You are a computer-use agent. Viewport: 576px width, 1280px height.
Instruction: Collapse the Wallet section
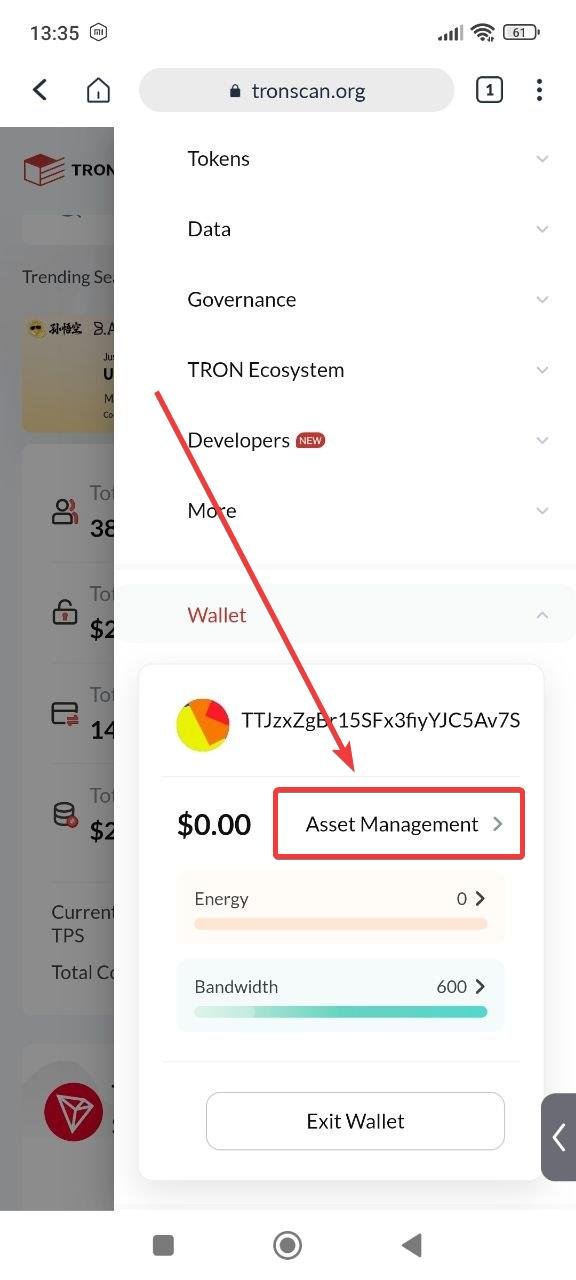click(345, 614)
